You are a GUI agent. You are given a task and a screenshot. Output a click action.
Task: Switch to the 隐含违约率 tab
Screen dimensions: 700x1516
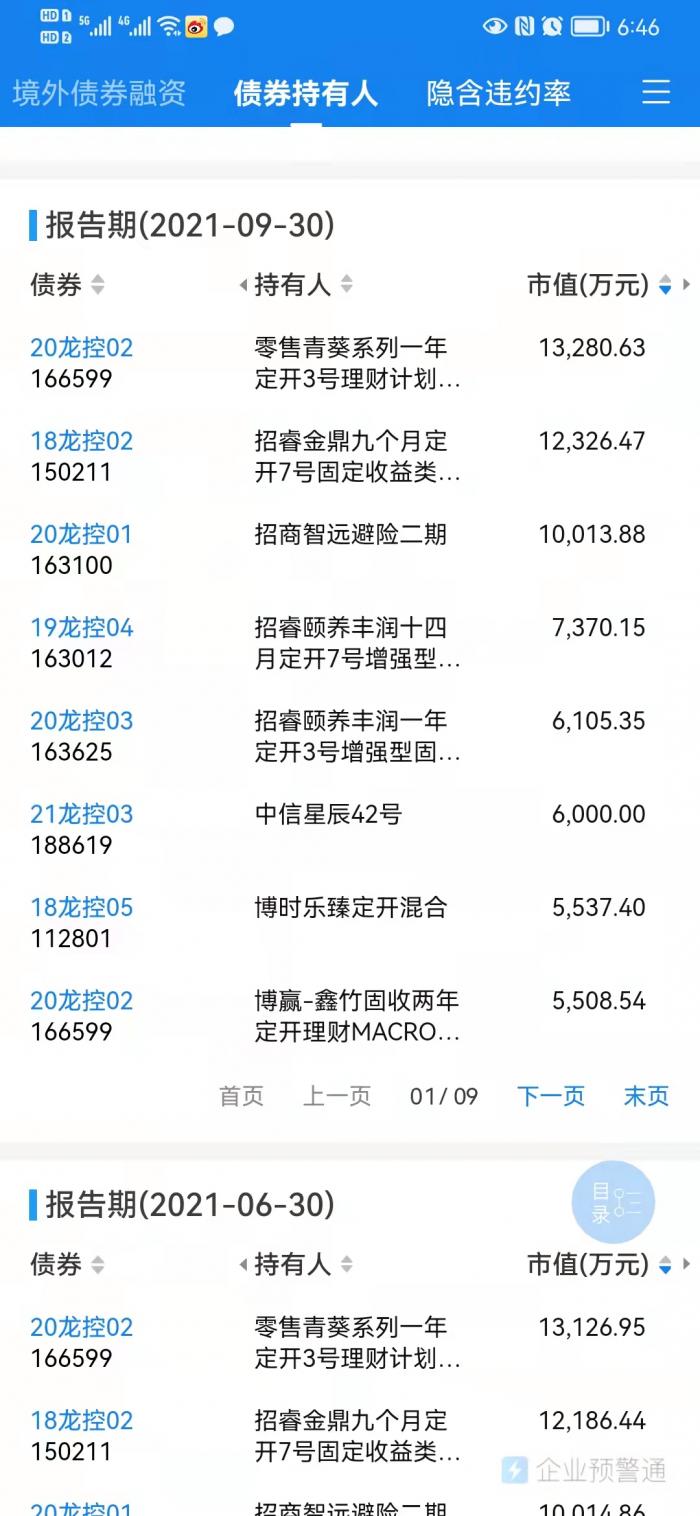pos(498,93)
